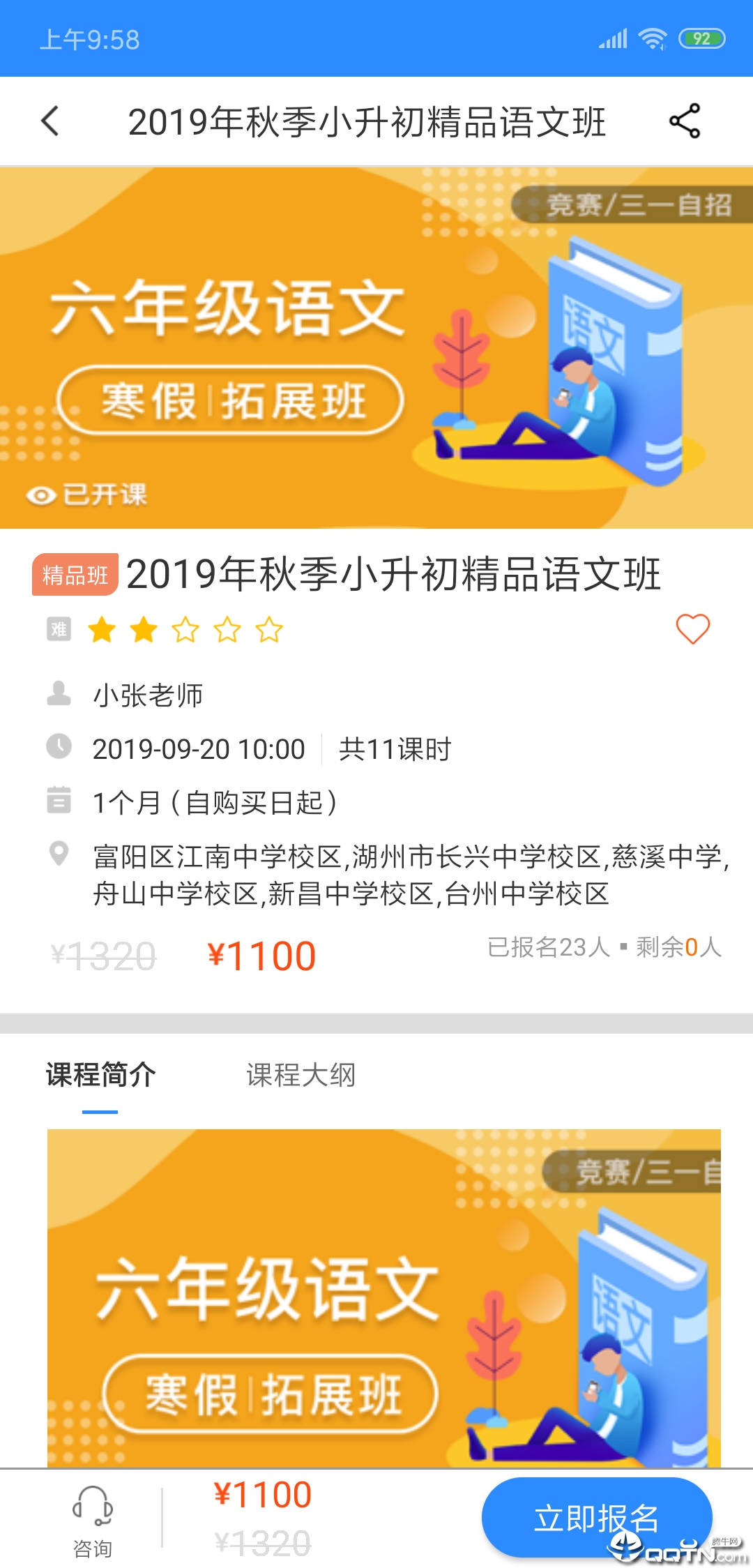Tap the signal strength indicator in status bar

click(x=611, y=40)
